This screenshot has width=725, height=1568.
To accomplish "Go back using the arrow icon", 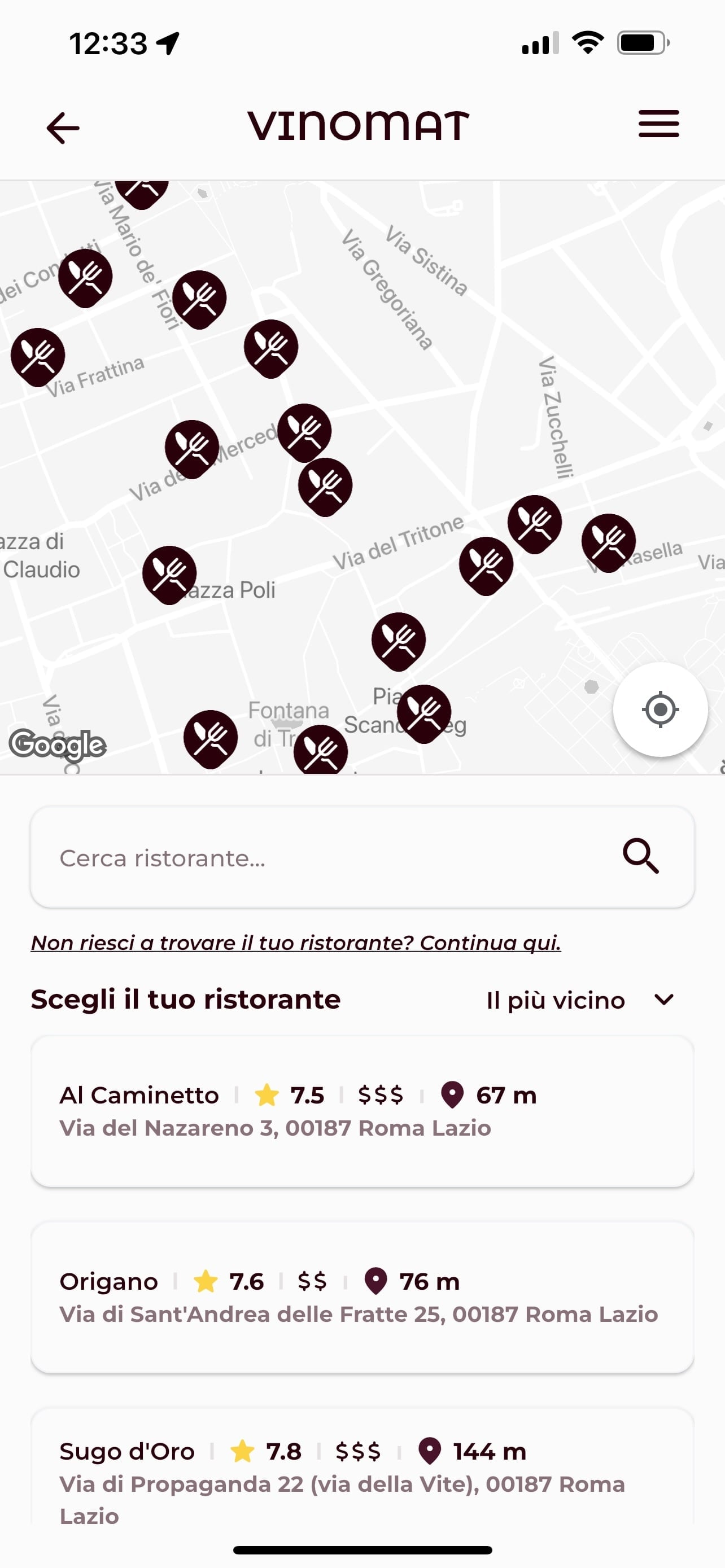I will click(63, 128).
